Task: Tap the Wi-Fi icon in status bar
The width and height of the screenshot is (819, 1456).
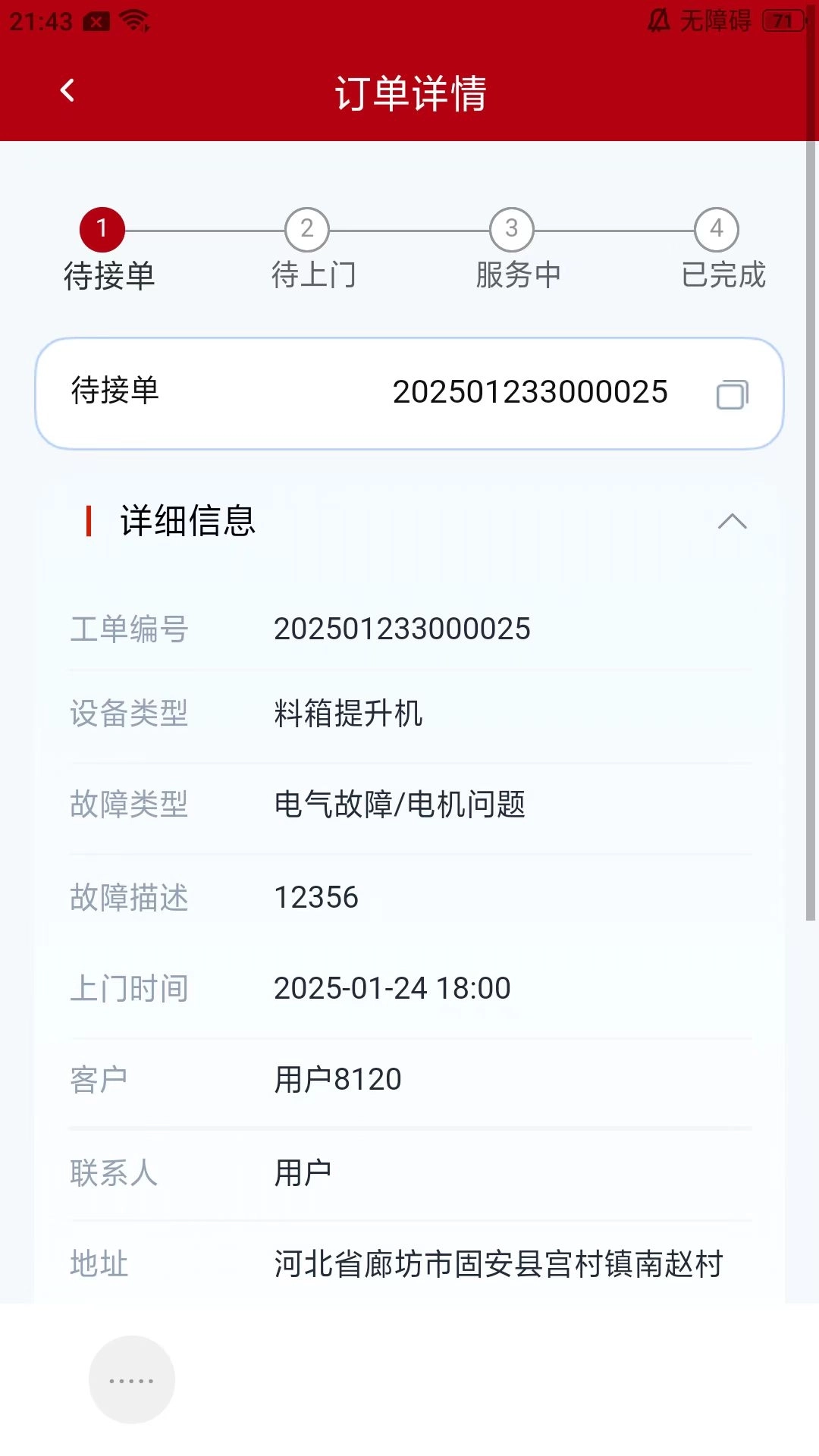Action: (x=136, y=22)
